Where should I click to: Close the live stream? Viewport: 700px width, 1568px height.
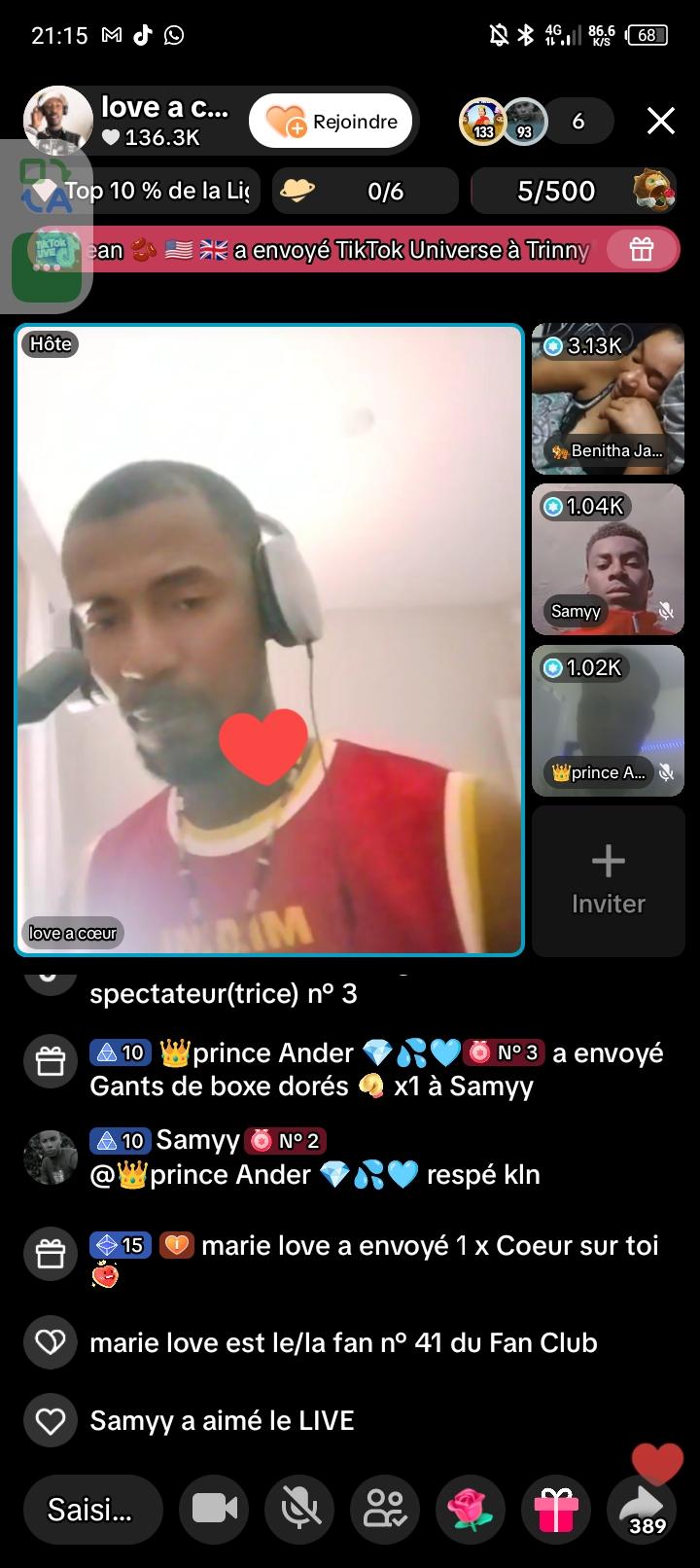660,121
